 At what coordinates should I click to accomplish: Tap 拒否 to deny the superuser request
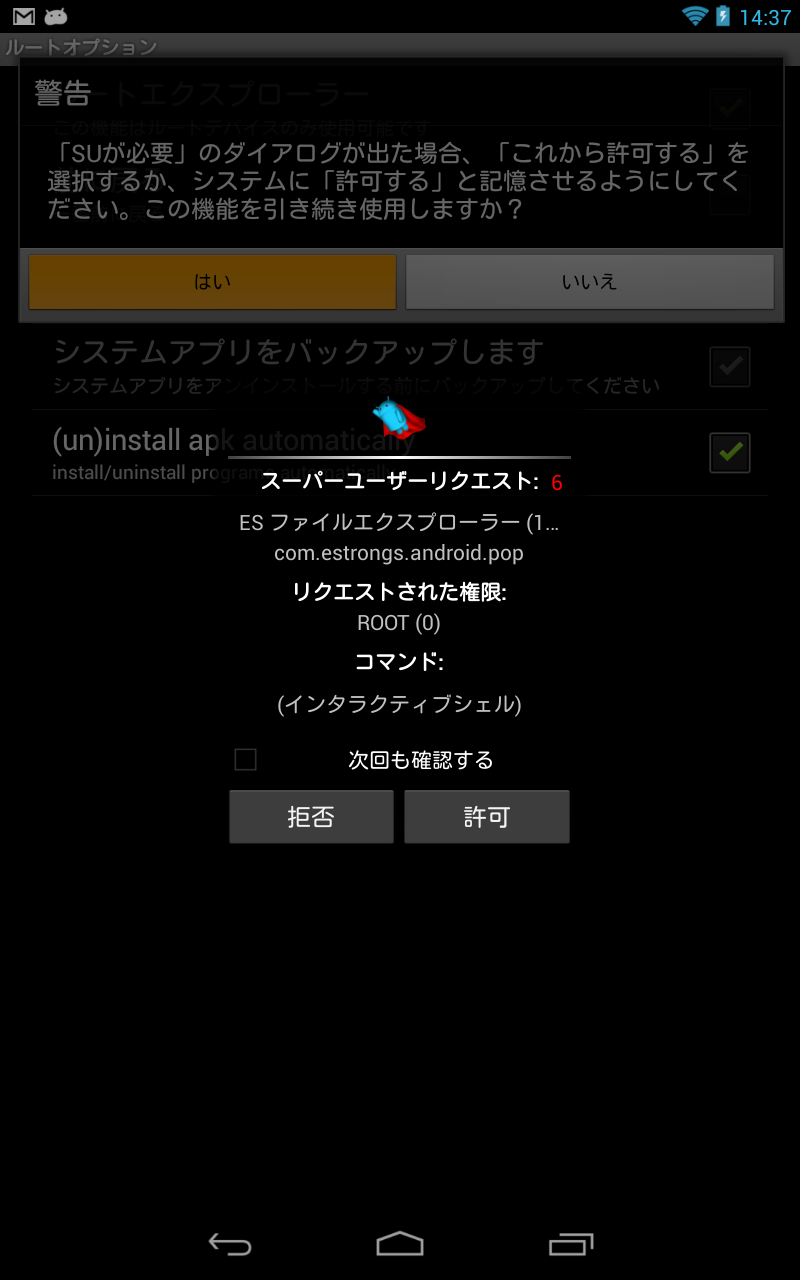click(x=311, y=817)
